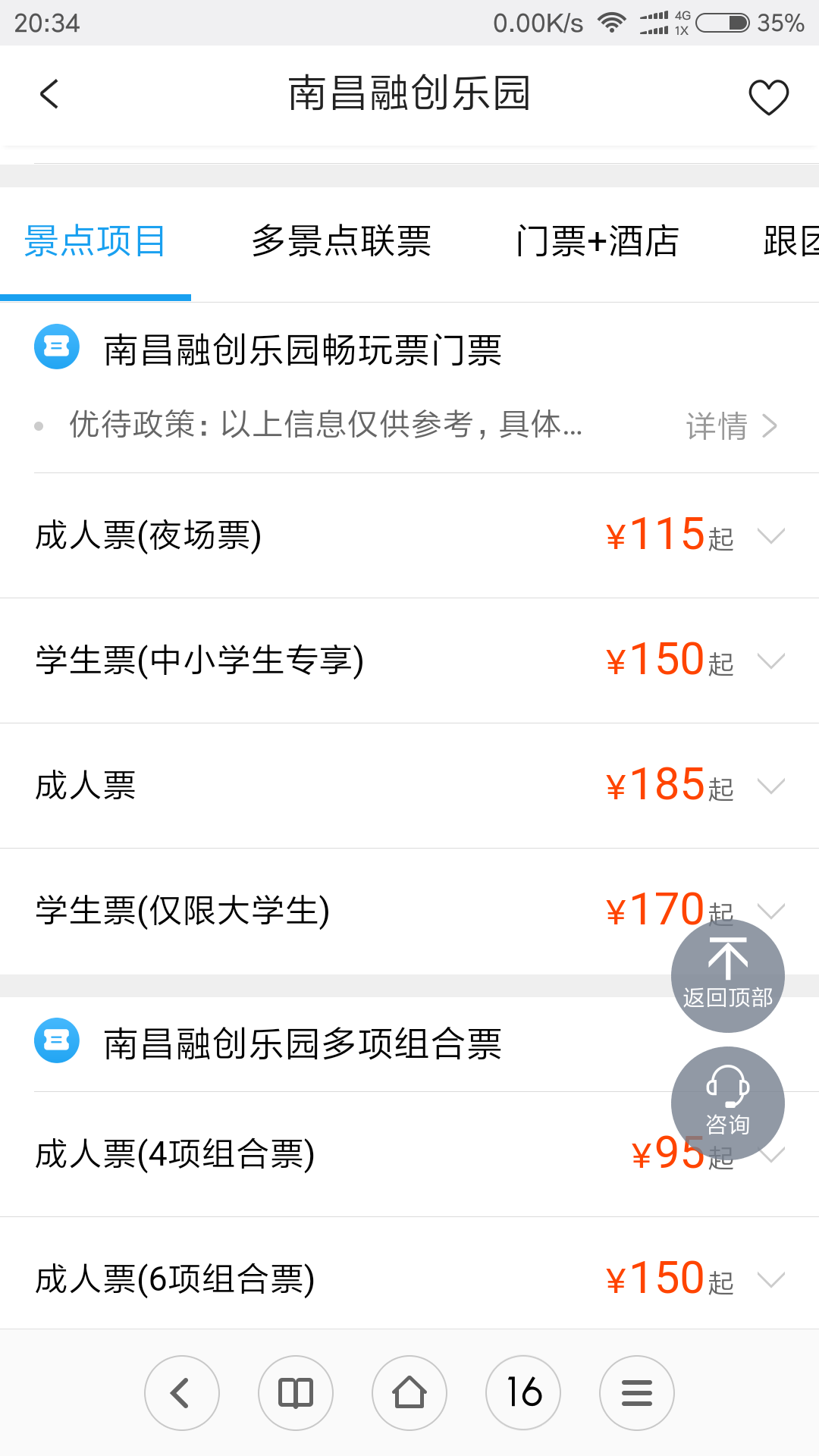Switch to the 多景点联票 tab
Screen dimensions: 819x1456
[x=341, y=241]
